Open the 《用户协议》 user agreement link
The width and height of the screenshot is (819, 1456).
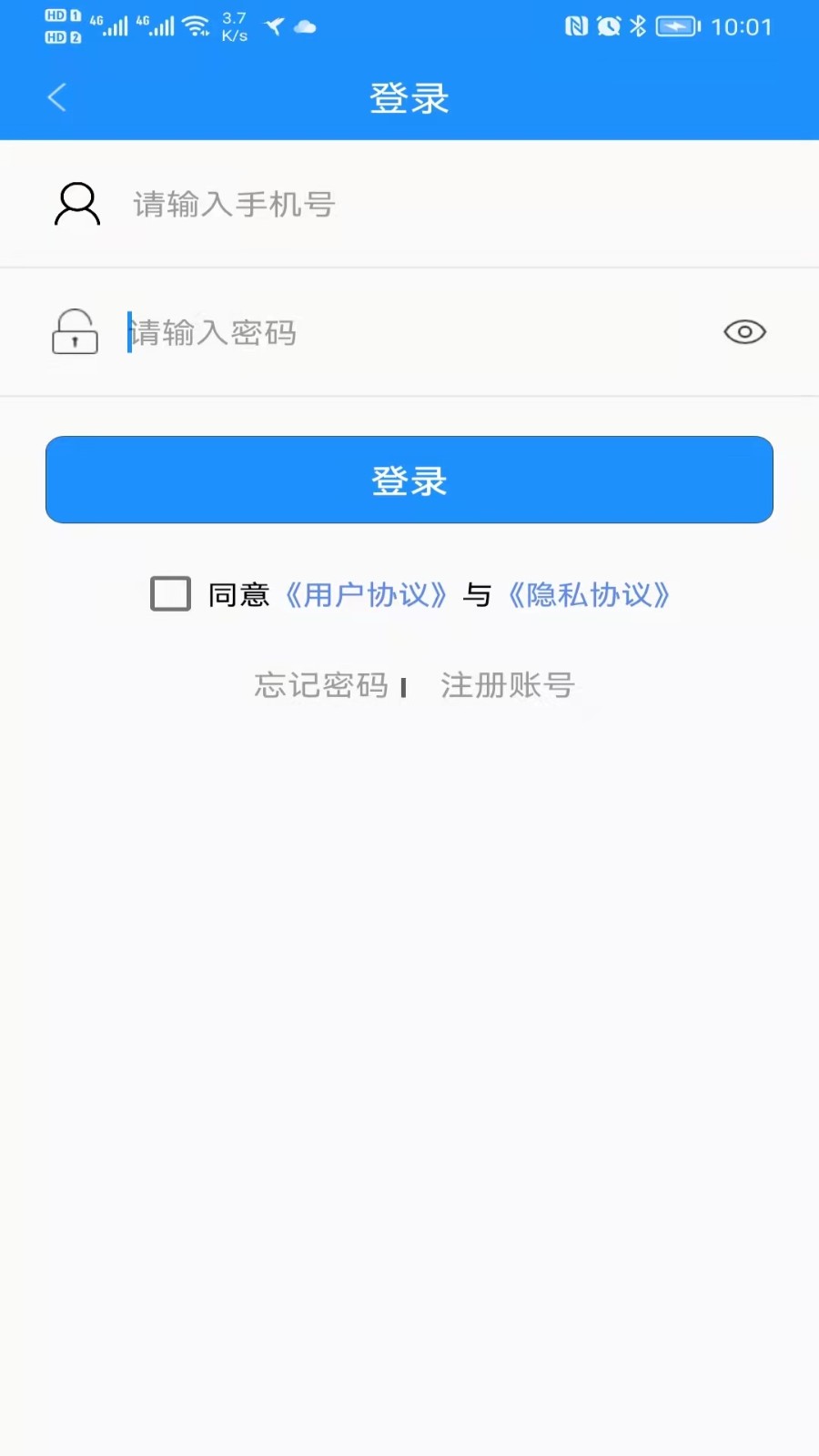366,595
